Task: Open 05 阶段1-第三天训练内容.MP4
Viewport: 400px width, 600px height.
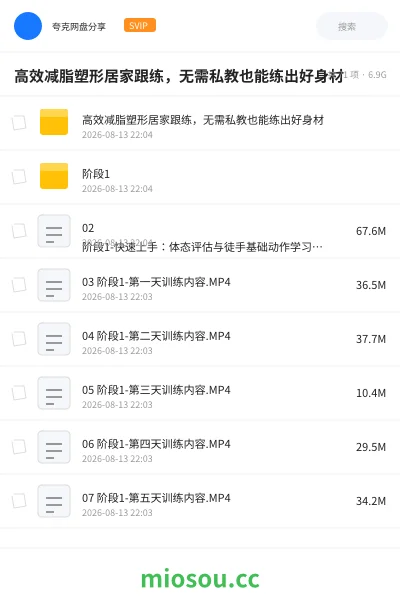Action: point(200,393)
